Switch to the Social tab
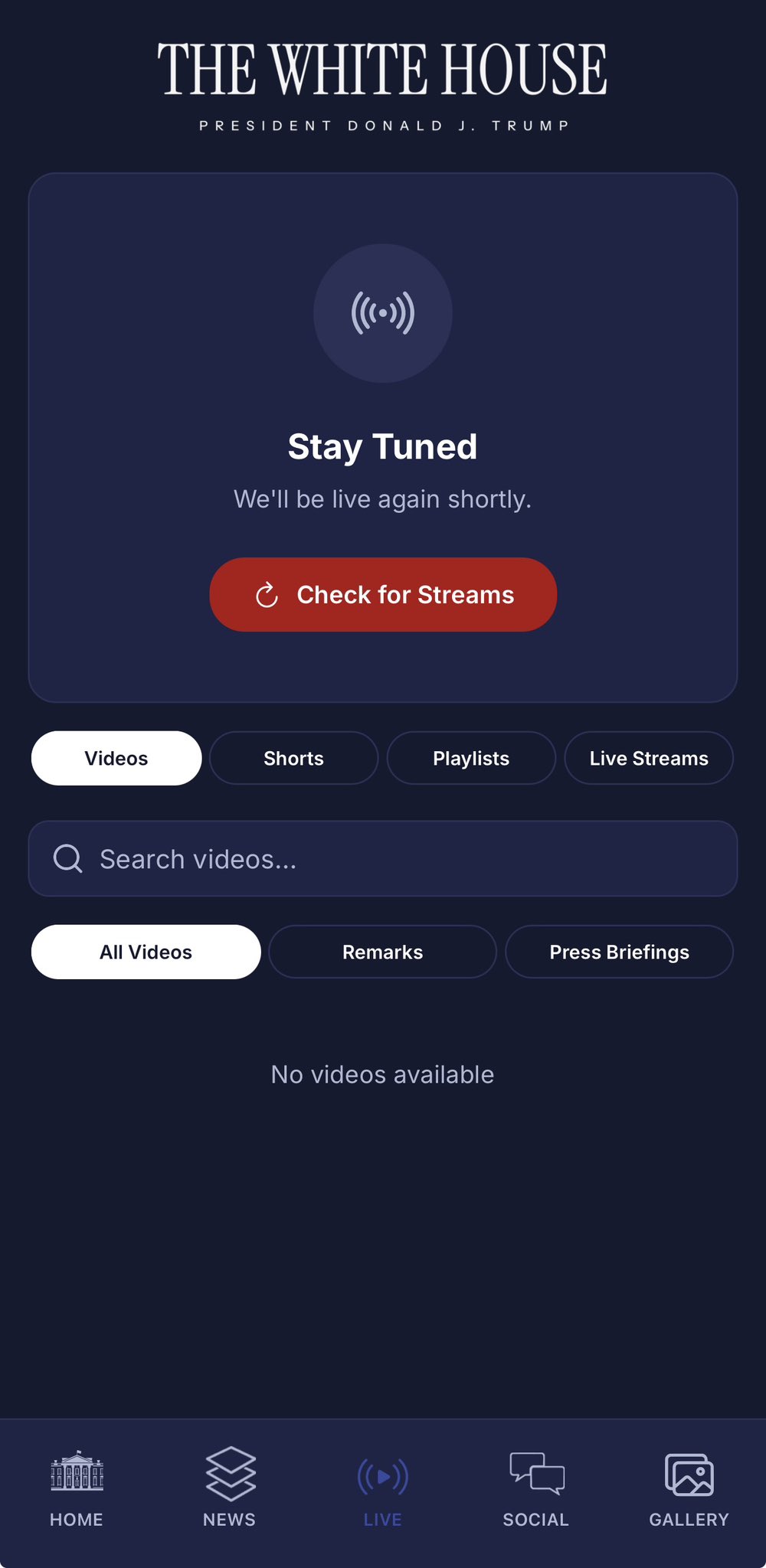 tap(536, 1487)
